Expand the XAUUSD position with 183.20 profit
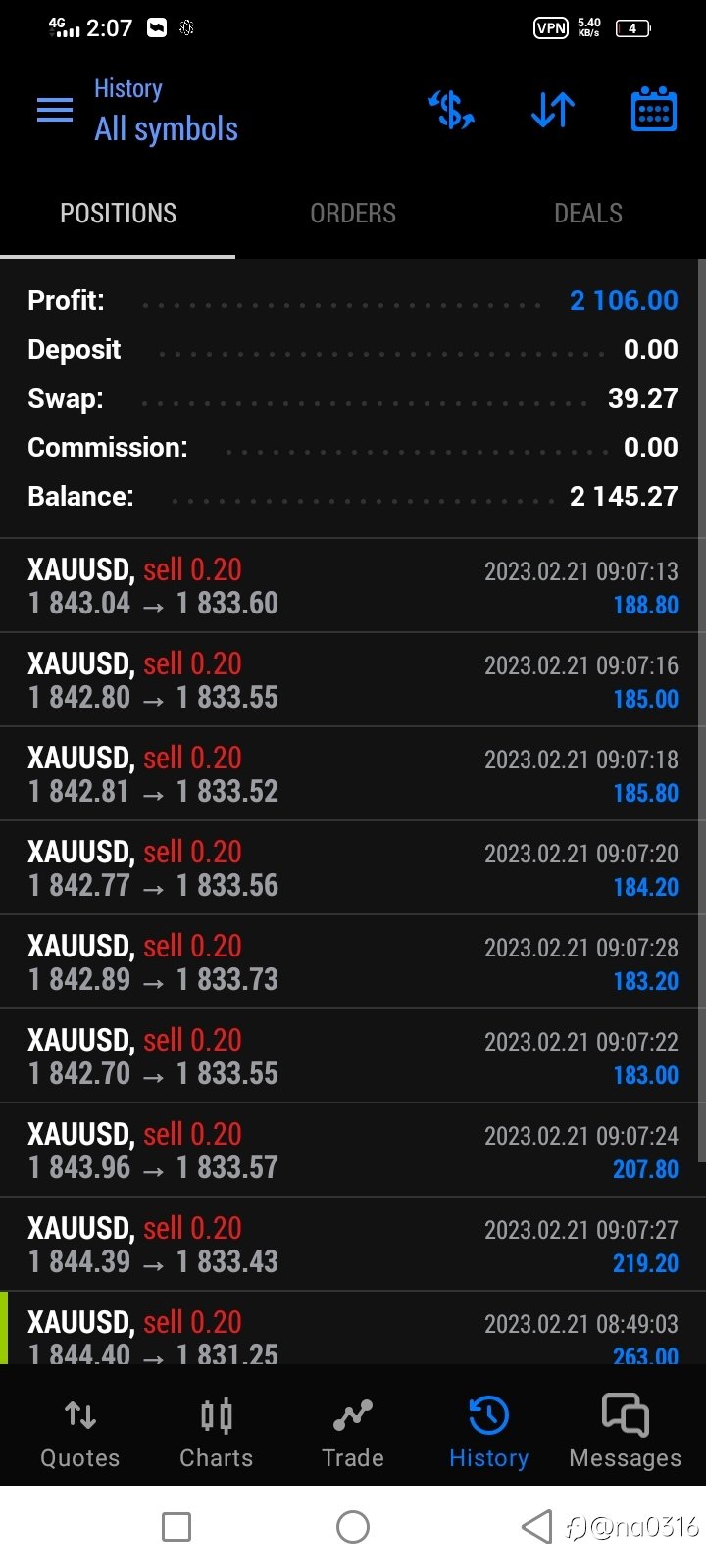706x1568 pixels. point(353,962)
